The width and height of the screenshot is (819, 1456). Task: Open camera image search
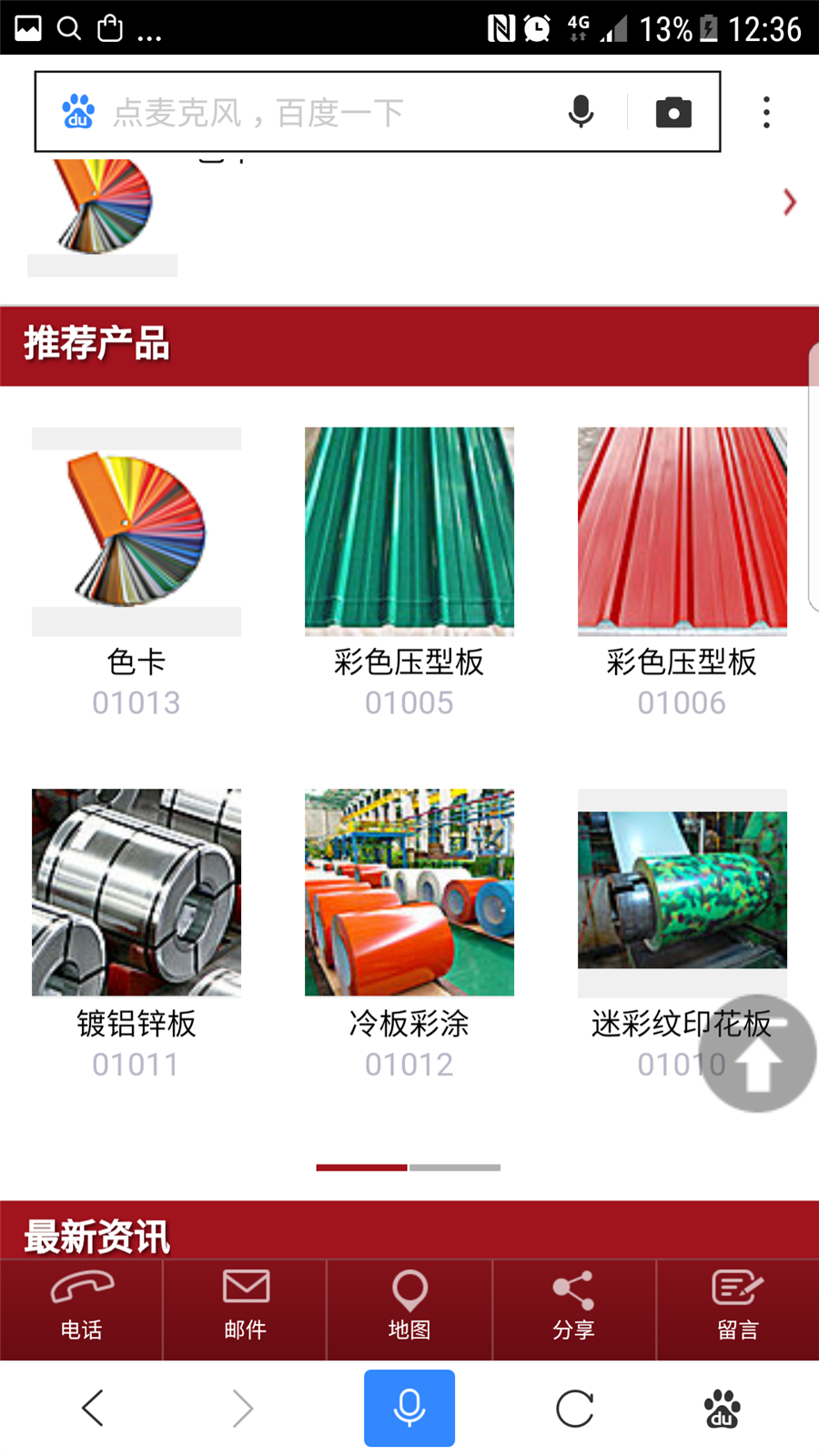pos(673,112)
